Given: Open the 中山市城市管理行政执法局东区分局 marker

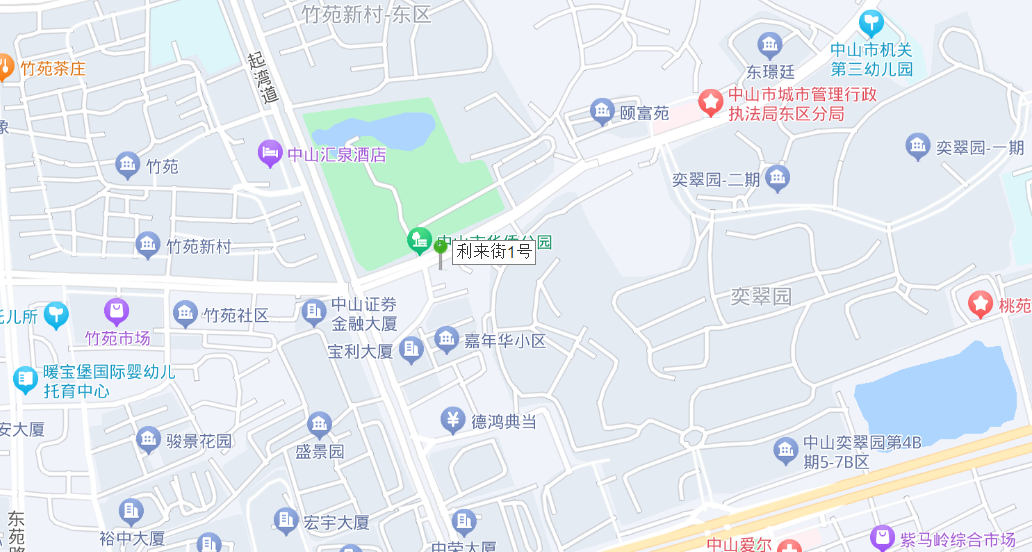Looking at the screenshot, I should point(710,101).
